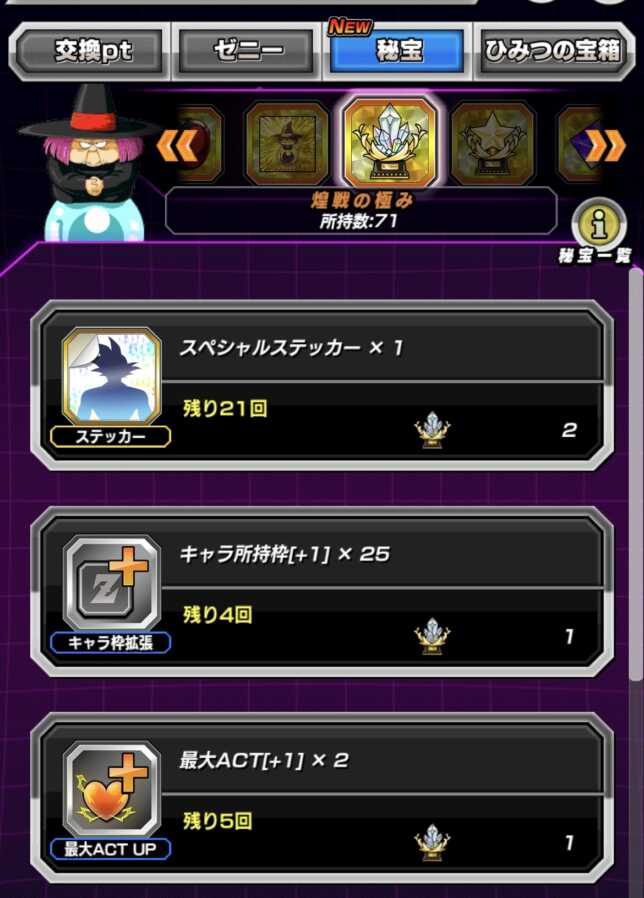This screenshot has width=644, height=898.
Task: Open the ひみつの宝箱 tab
Action: [552, 51]
